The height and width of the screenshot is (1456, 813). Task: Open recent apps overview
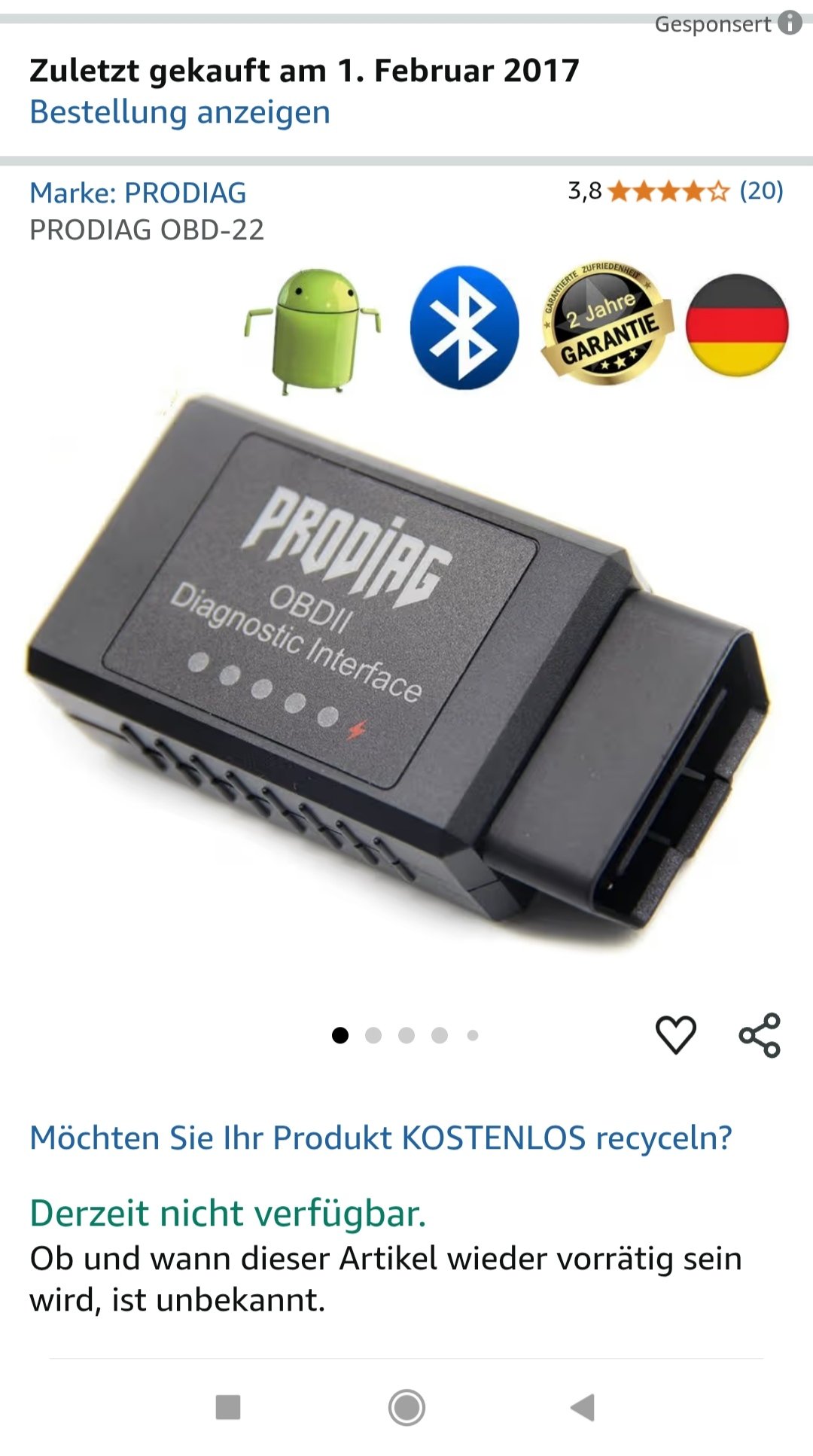(x=228, y=1407)
